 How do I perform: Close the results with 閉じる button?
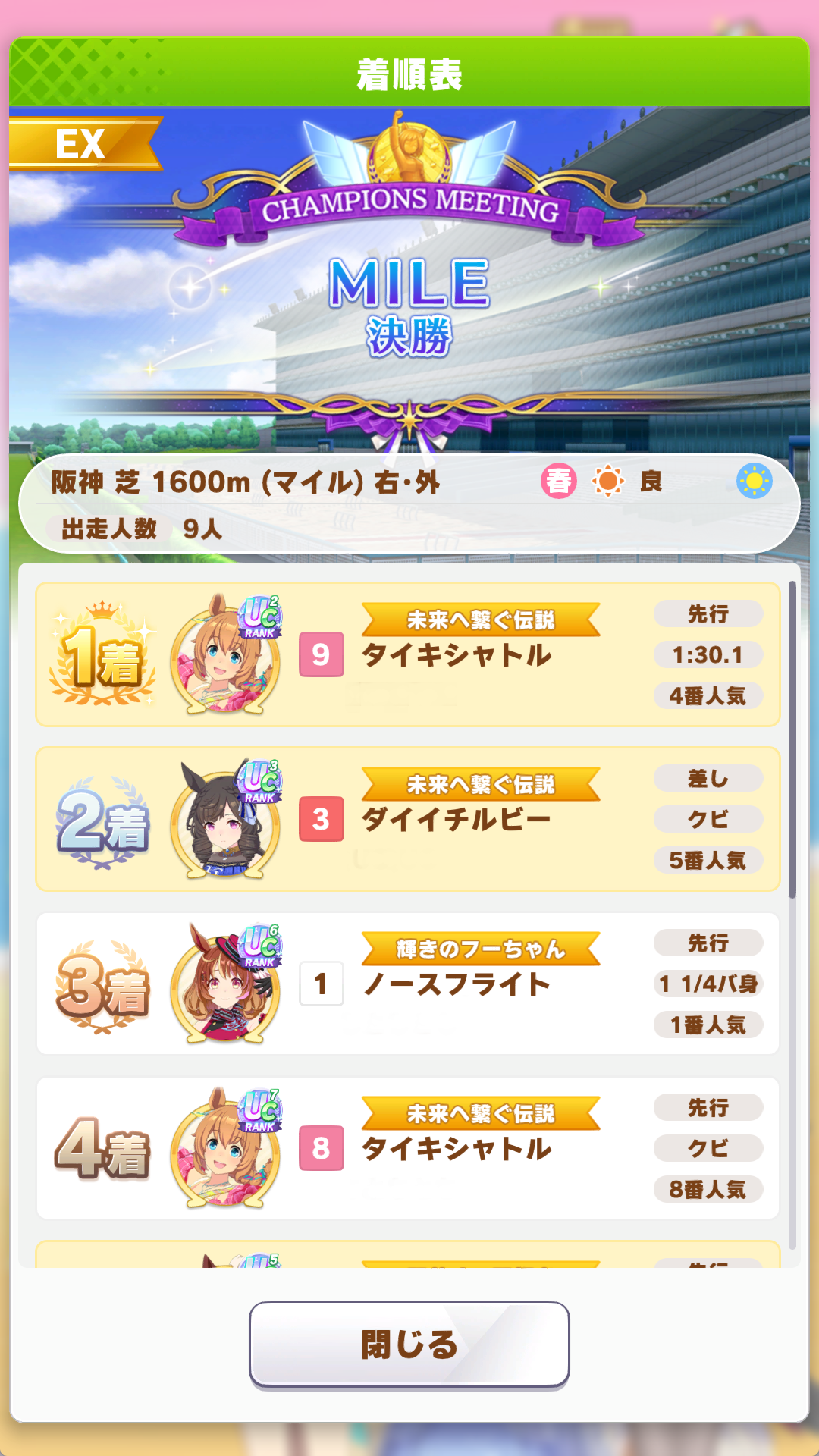click(409, 1344)
